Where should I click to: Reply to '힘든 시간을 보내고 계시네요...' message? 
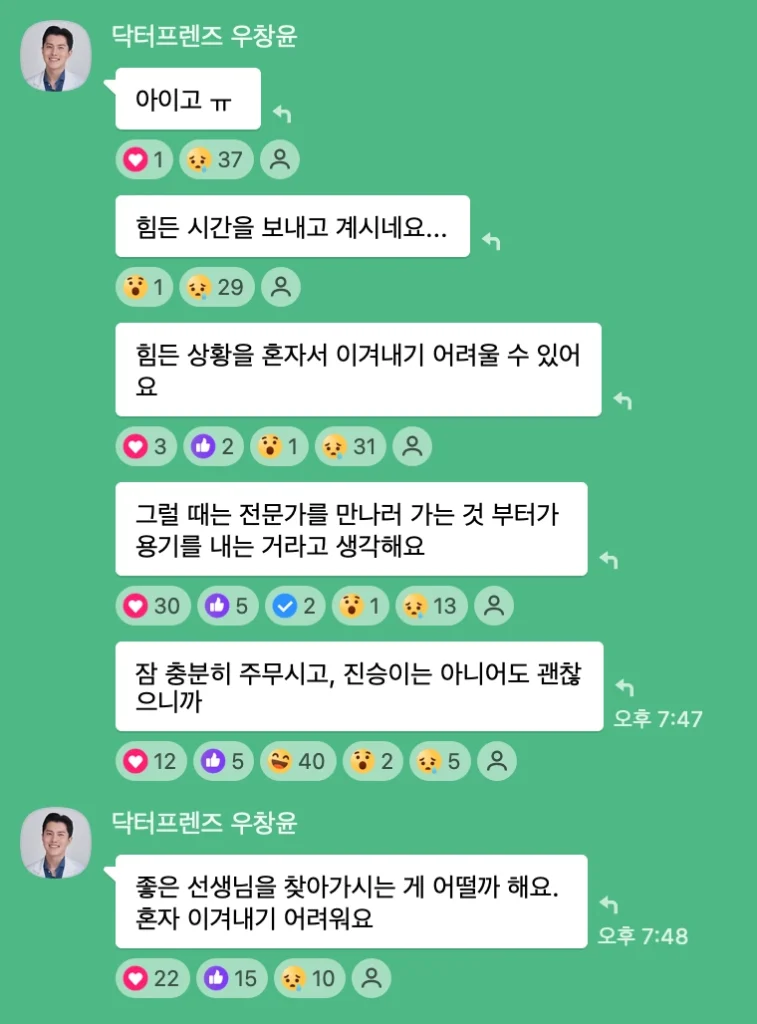pos(491,241)
